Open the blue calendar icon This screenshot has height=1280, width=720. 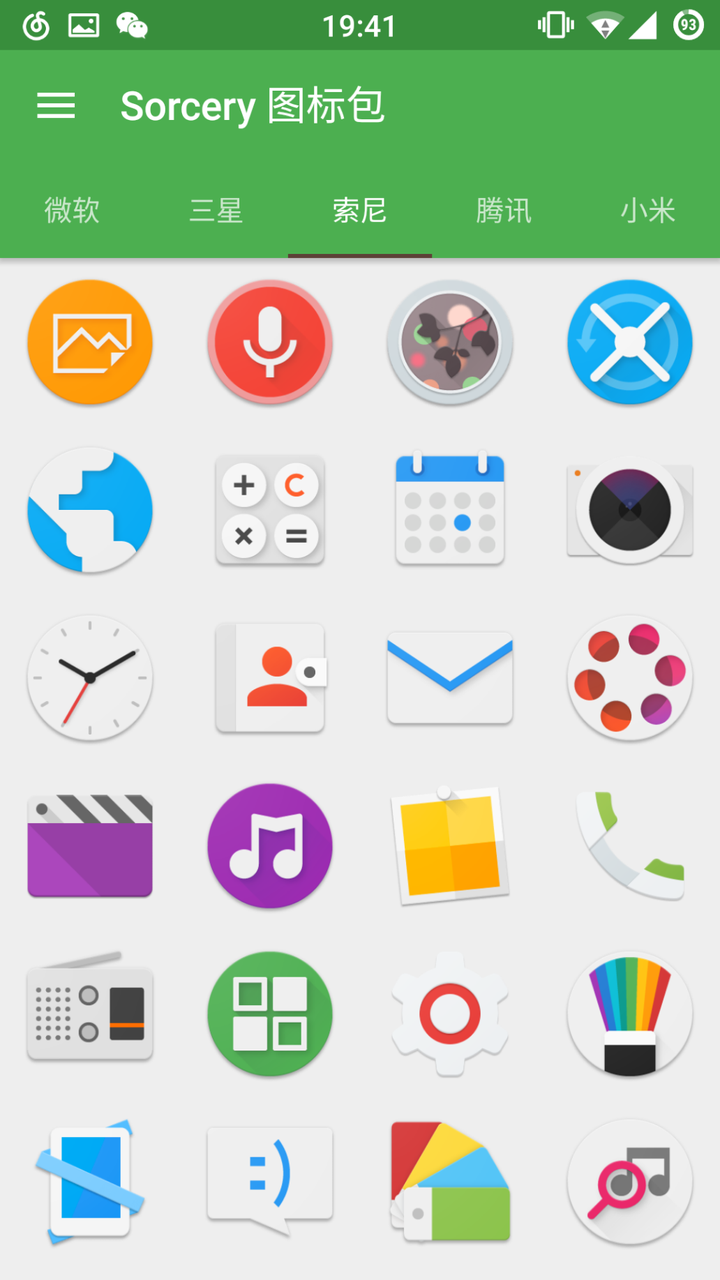coord(450,510)
